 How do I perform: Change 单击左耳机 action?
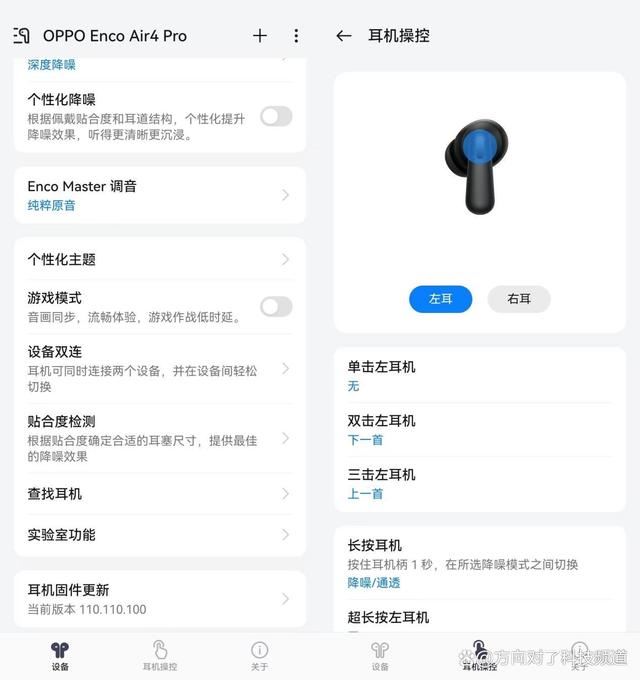pos(479,376)
